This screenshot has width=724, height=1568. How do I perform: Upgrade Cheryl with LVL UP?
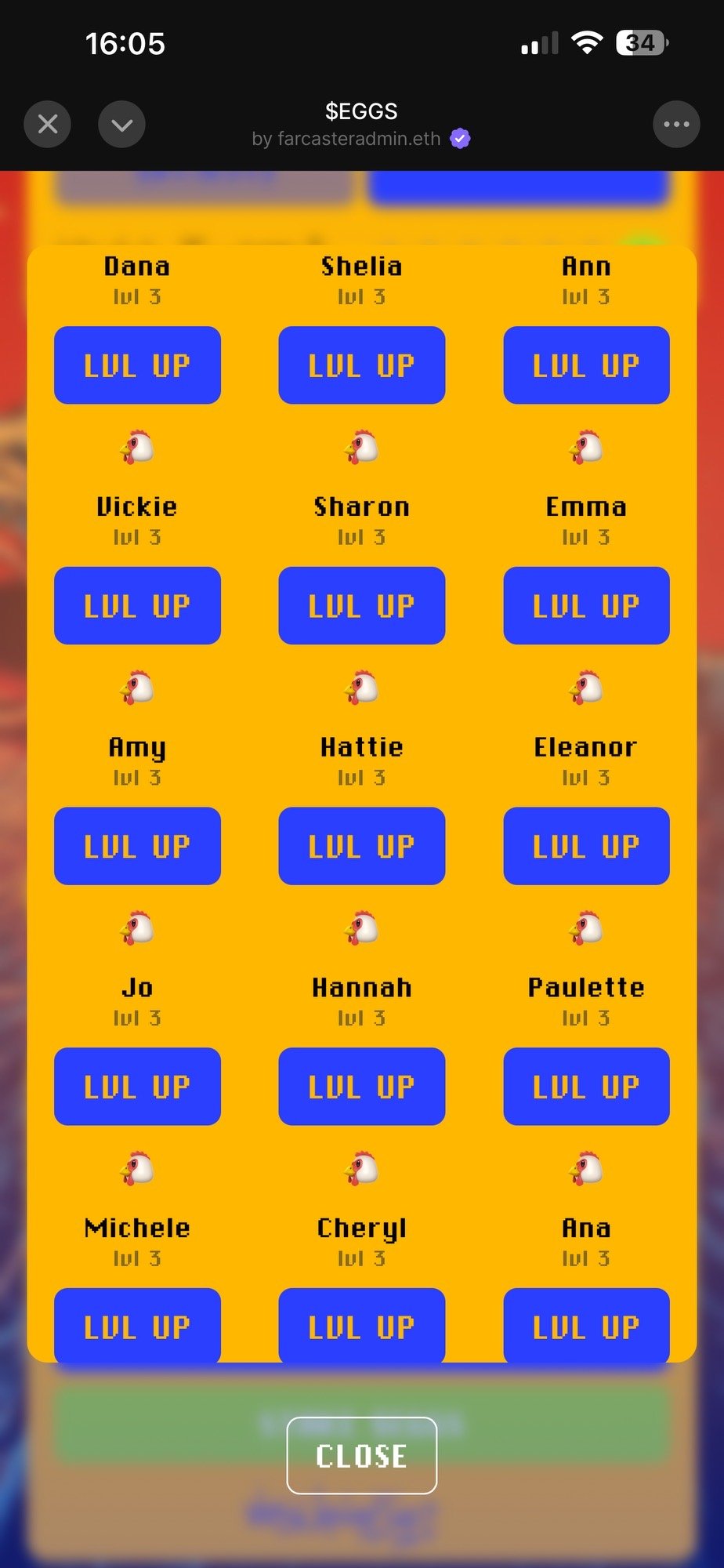pos(361,1326)
